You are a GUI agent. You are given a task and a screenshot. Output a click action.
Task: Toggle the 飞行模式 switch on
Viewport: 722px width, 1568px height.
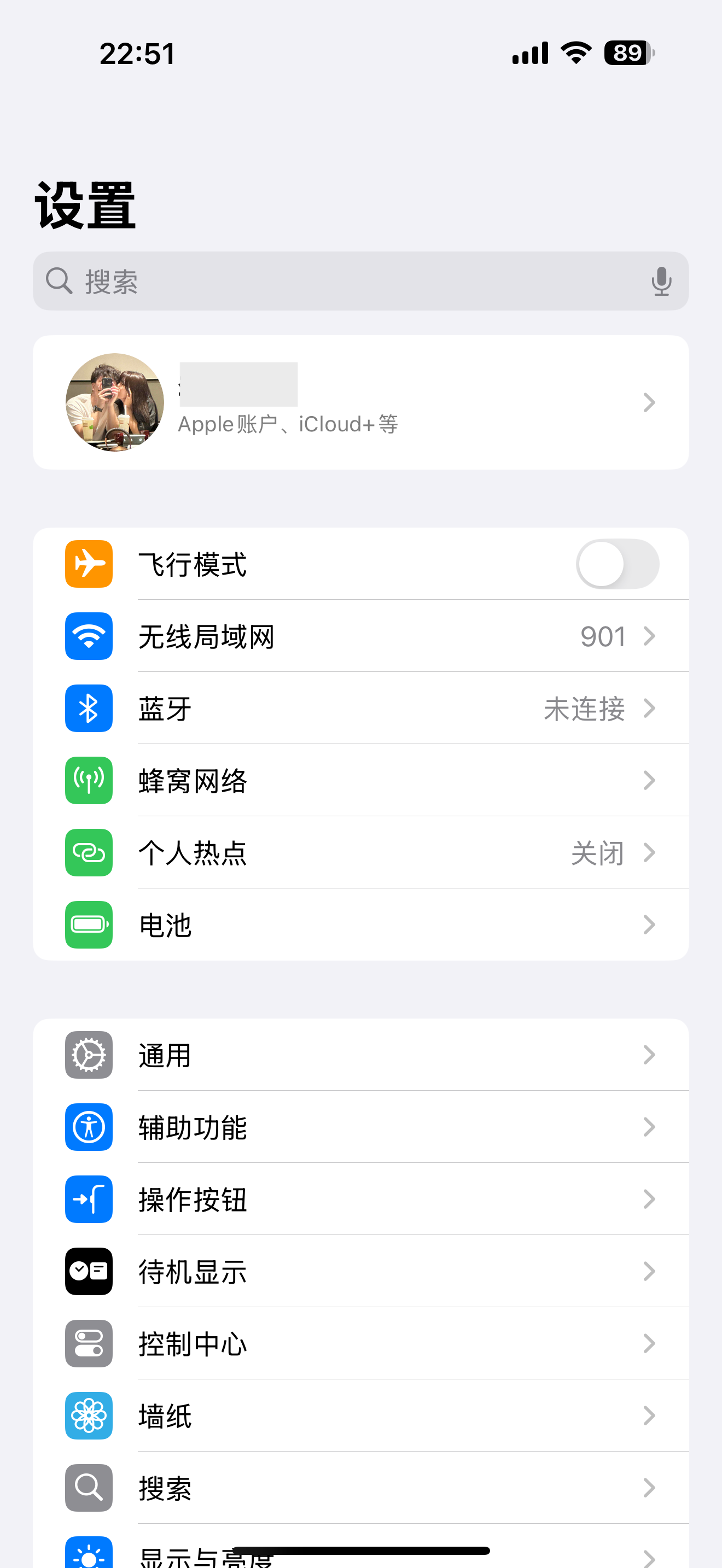616,564
